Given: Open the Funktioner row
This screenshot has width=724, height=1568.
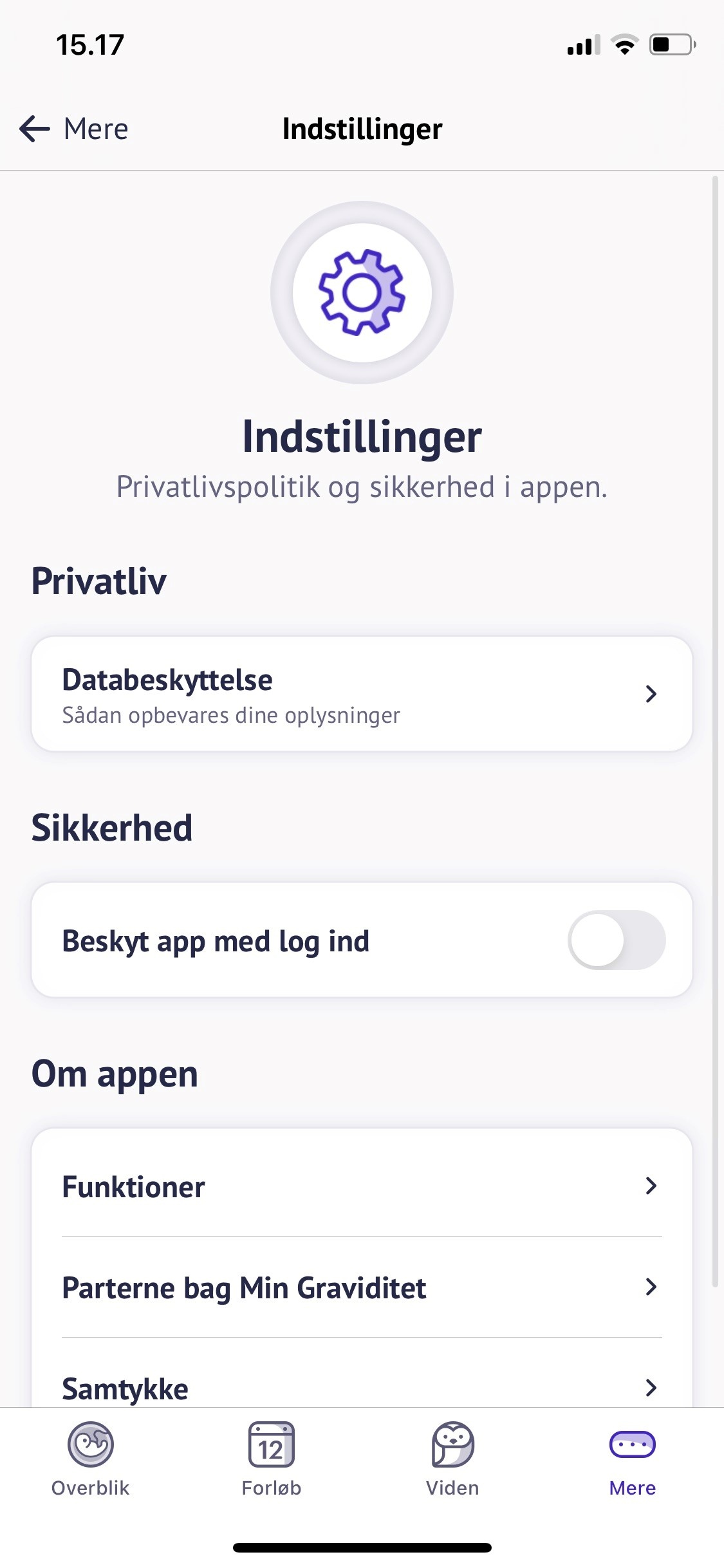Looking at the screenshot, I should click(362, 1186).
